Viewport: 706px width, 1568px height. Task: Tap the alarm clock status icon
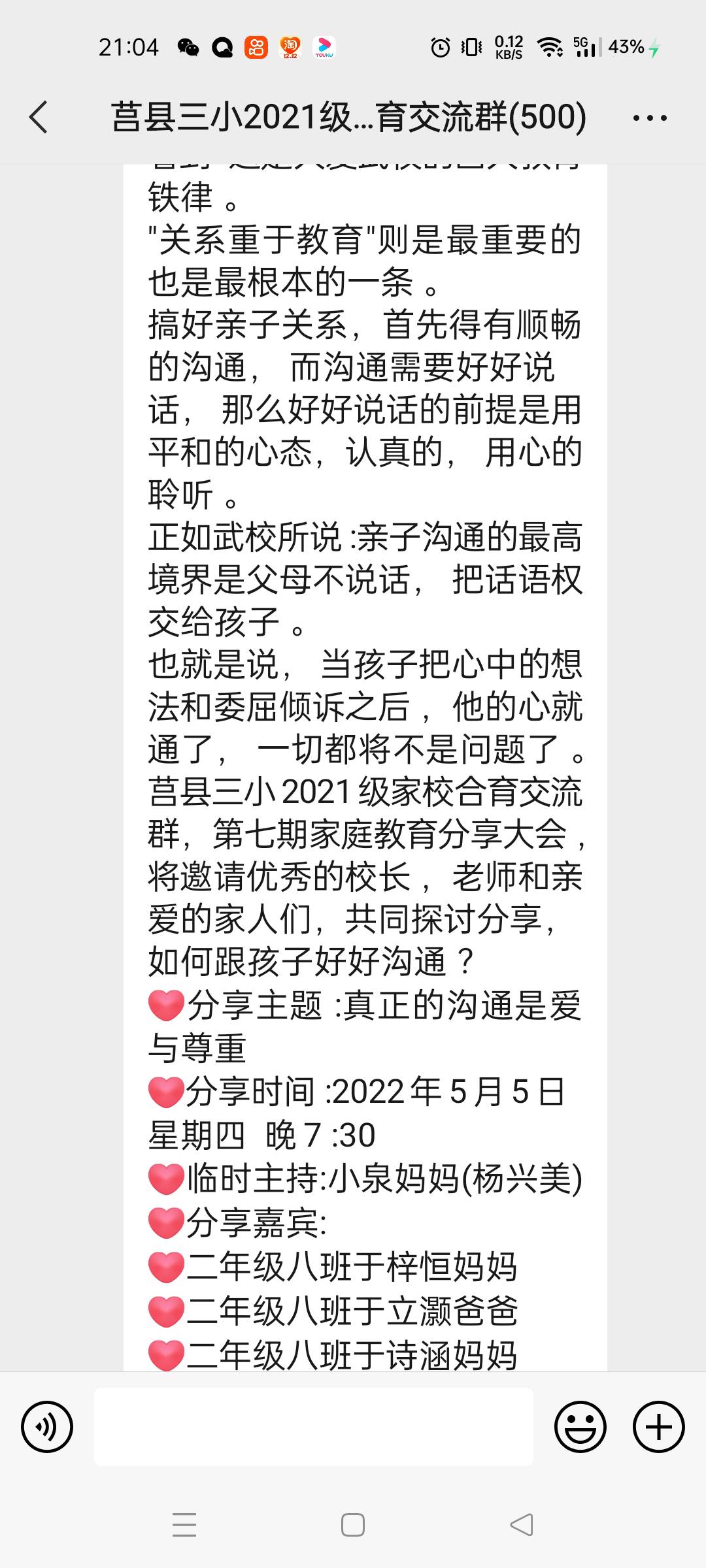point(439,47)
